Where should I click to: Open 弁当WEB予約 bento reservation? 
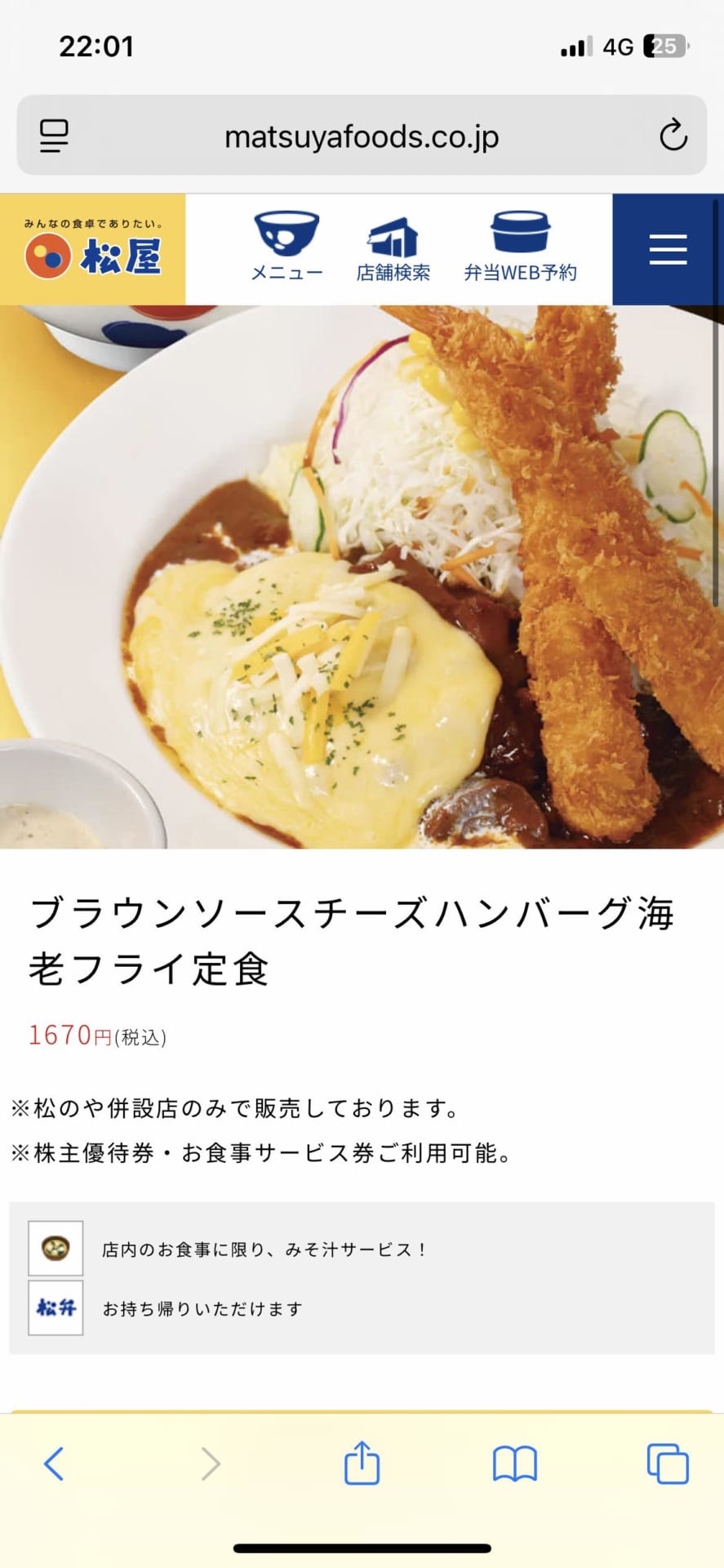(520, 248)
